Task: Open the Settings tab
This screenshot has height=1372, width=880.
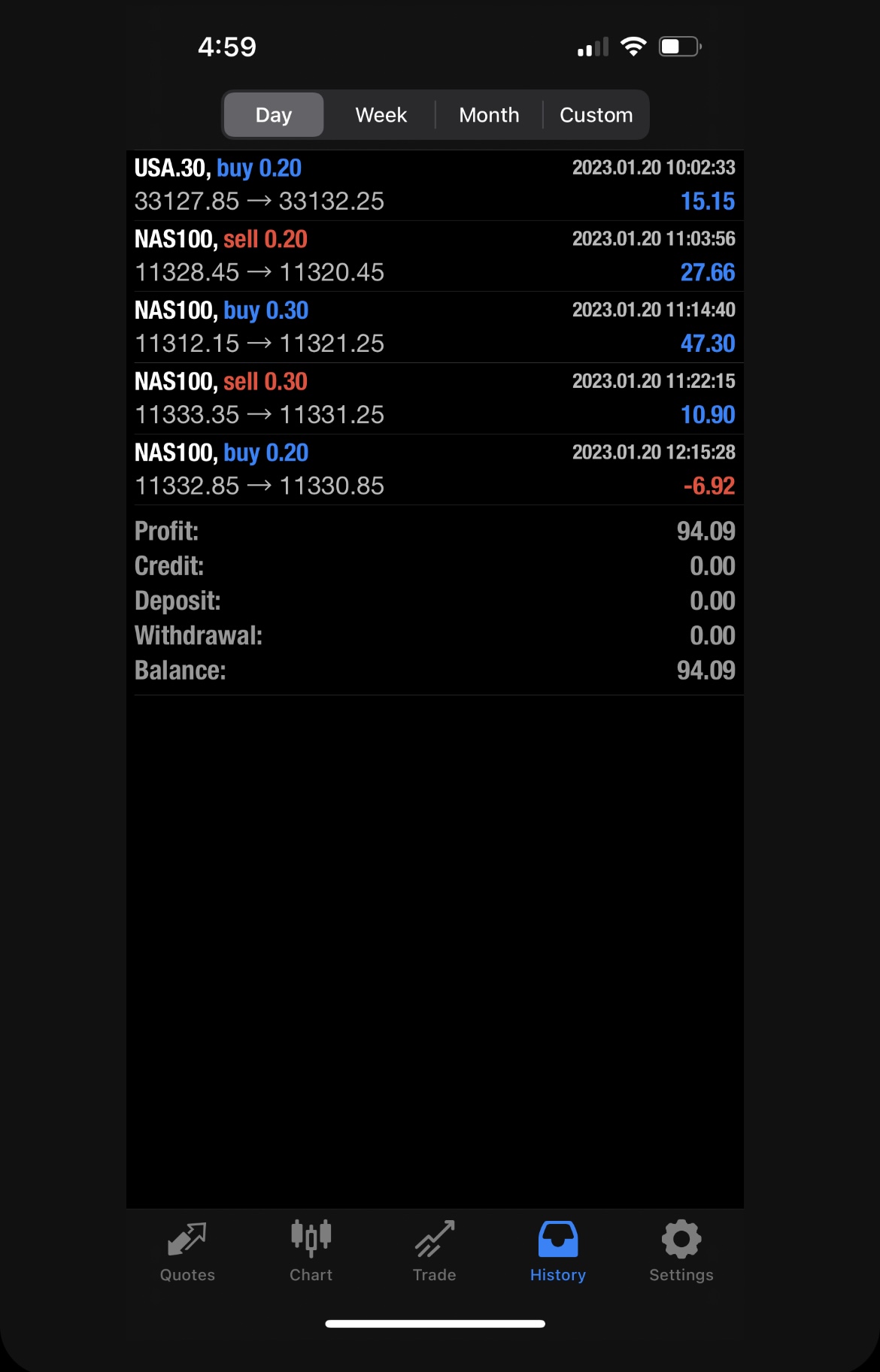Action: point(681,1252)
